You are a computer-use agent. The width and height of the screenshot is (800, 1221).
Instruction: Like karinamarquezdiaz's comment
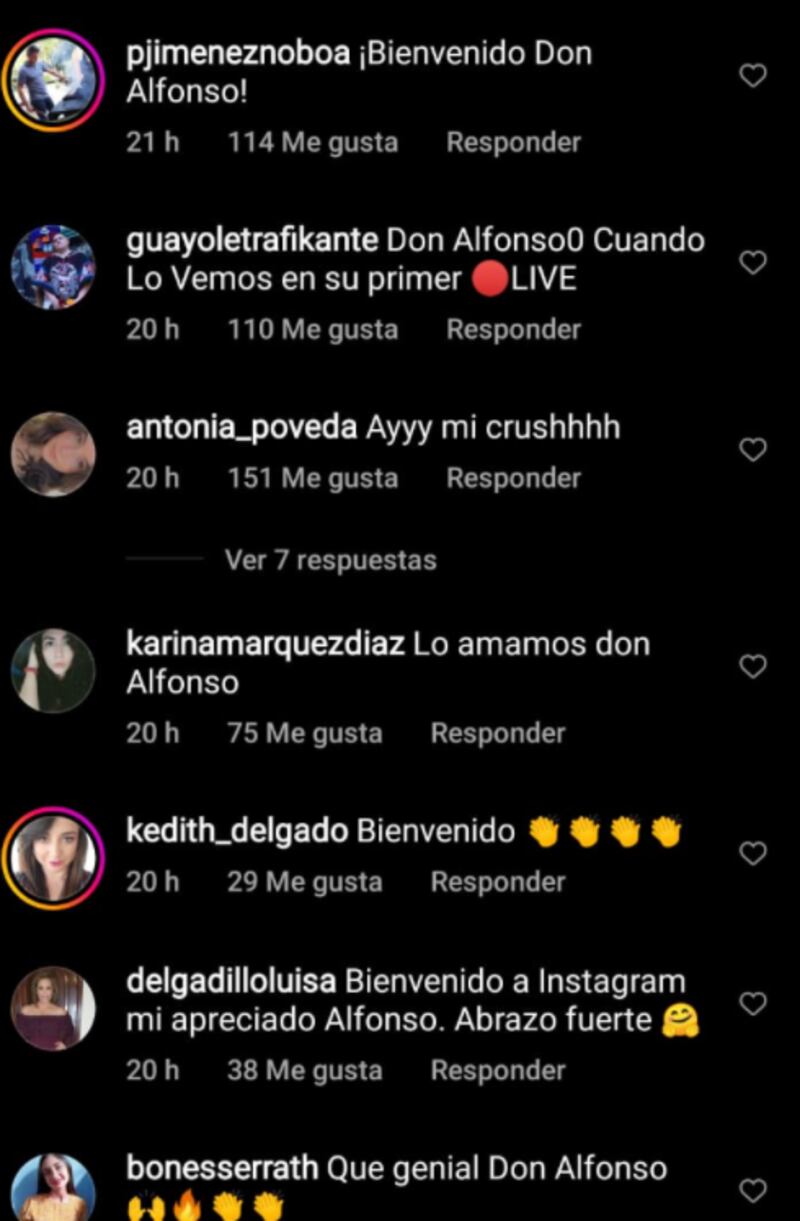coord(752,666)
